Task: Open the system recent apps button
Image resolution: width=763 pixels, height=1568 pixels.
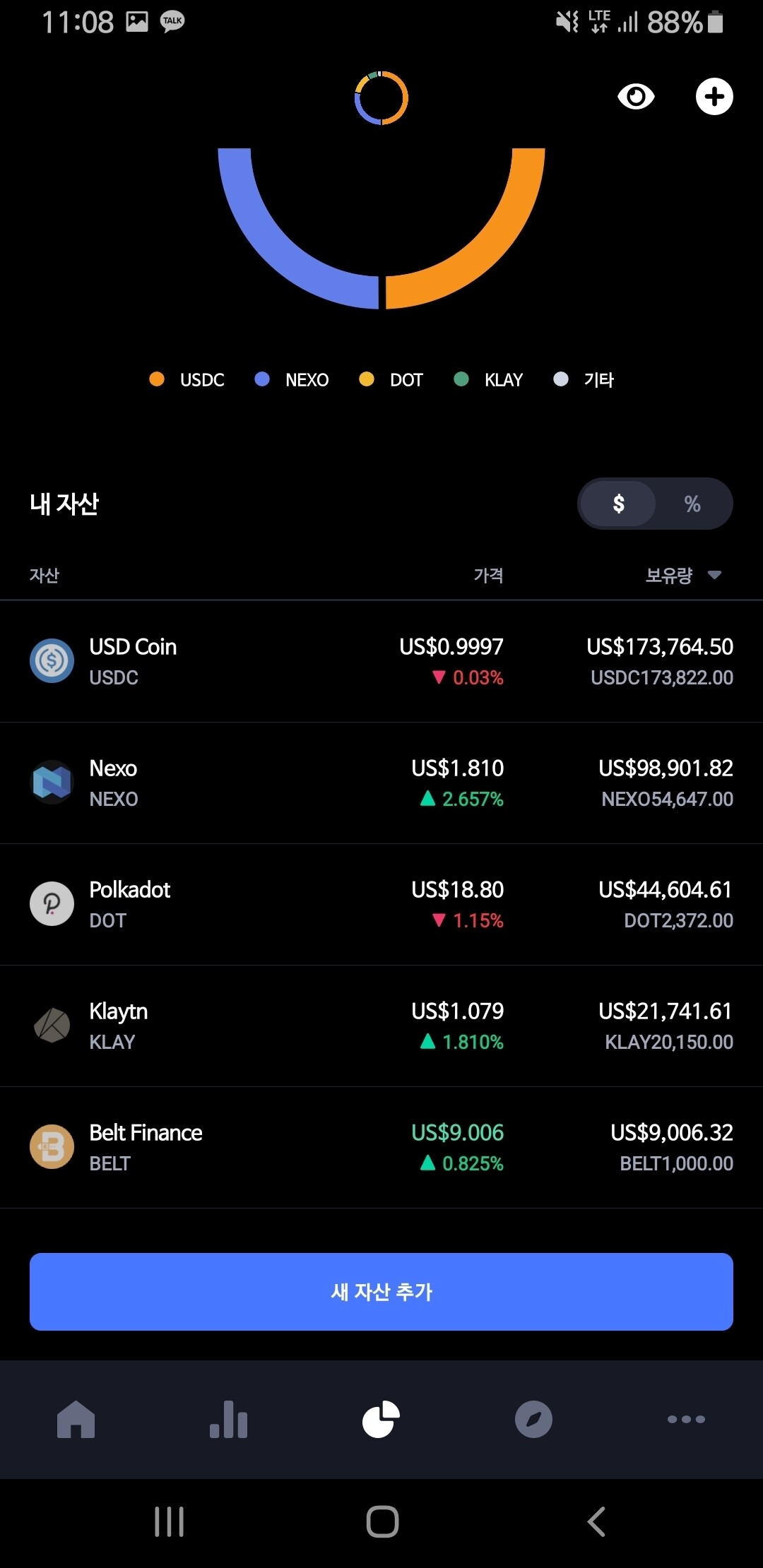Action: 170,1521
